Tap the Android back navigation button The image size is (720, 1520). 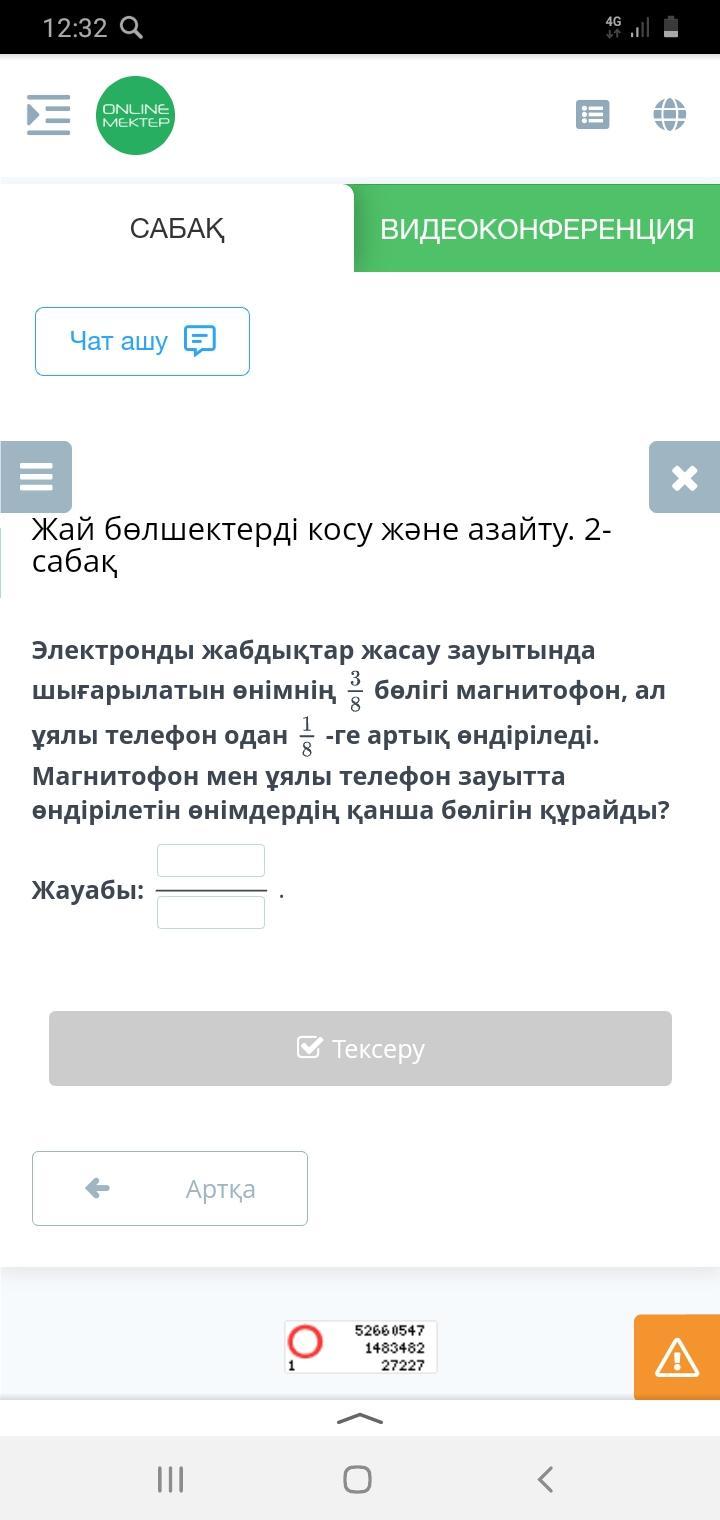[545, 1479]
